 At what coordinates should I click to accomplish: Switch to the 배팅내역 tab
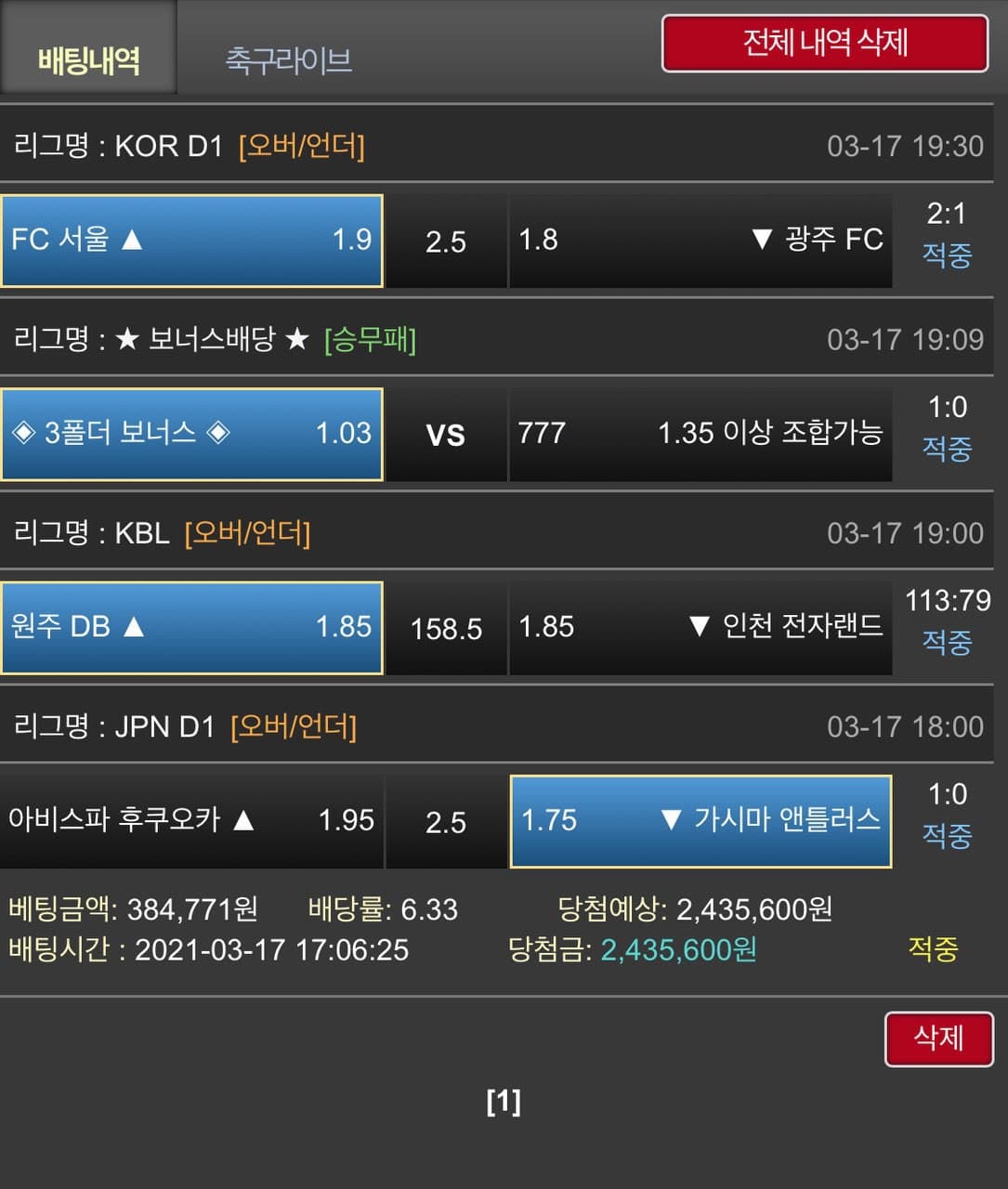[x=89, y=59]
